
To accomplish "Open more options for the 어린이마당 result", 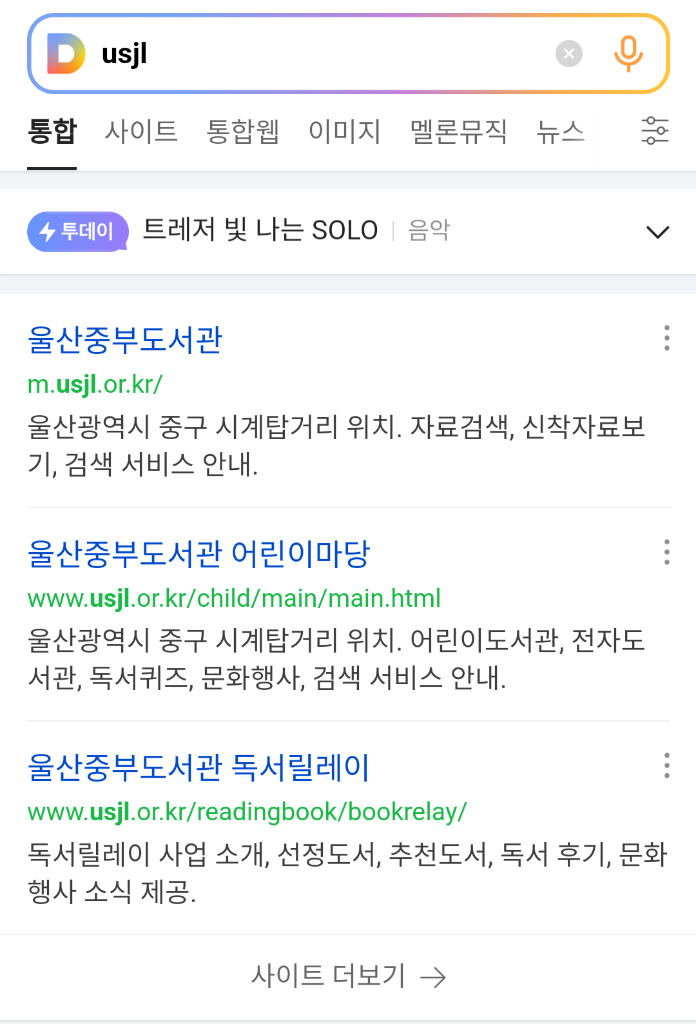I will (666, 552).
